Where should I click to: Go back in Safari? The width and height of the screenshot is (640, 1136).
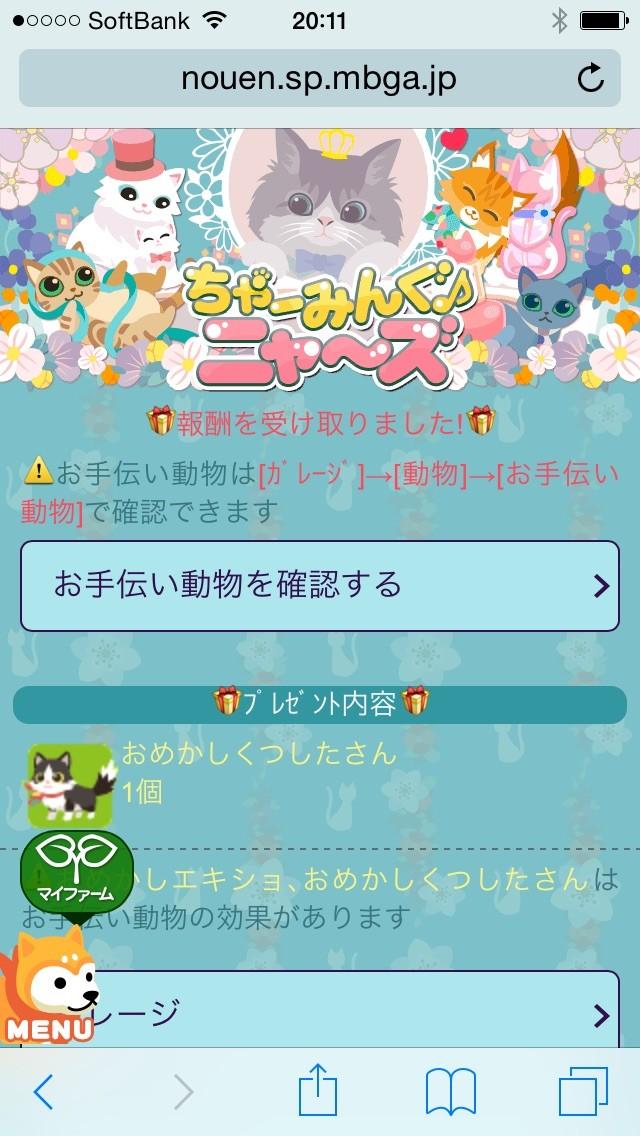pos(43,1092)
